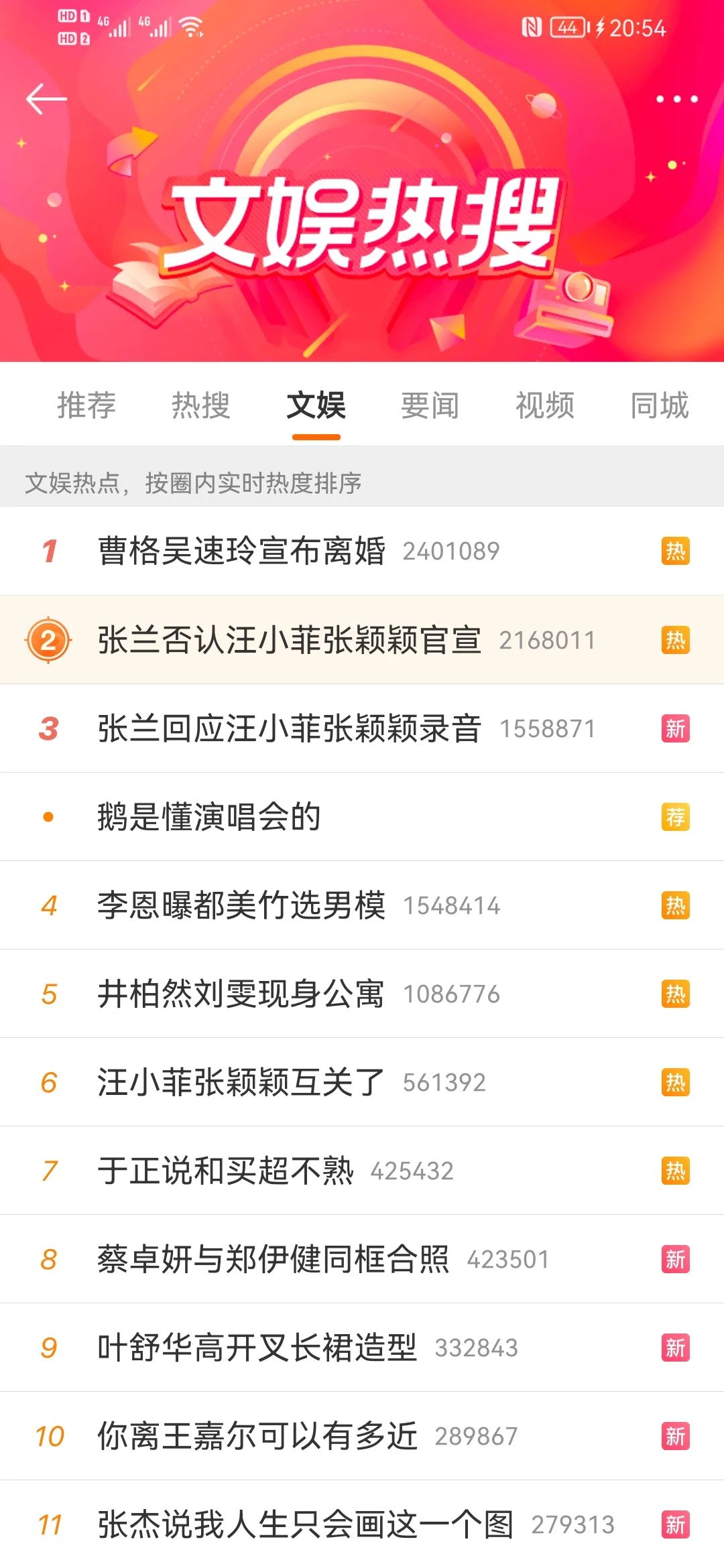Open topic 蔡卓妍与郑伊健同框合照
Screen dimensions: 724x1568
[x=273, y=1259]
